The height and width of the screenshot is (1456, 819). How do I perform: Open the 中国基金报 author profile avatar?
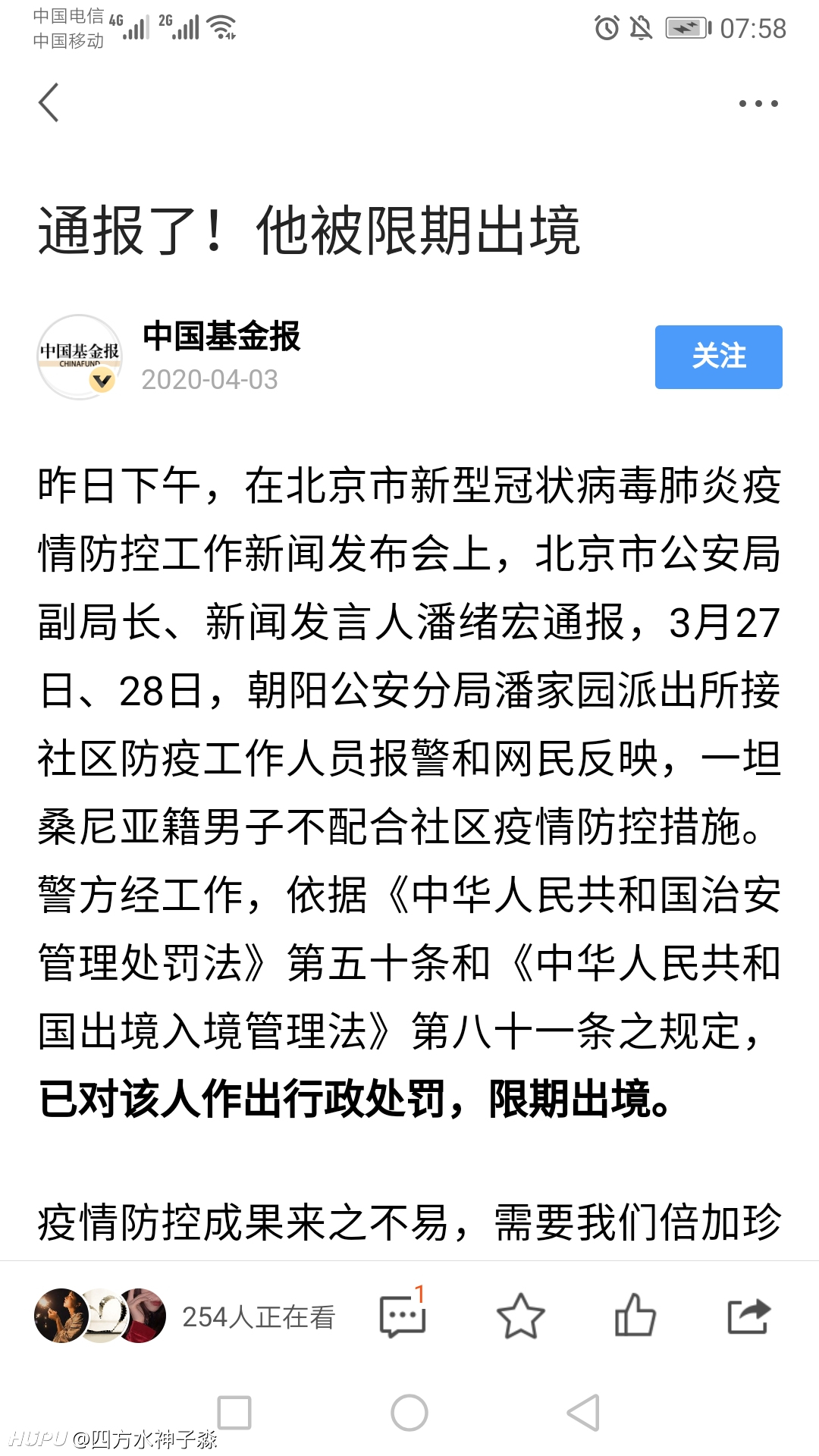pyautogui.click(x=80, y=356)
